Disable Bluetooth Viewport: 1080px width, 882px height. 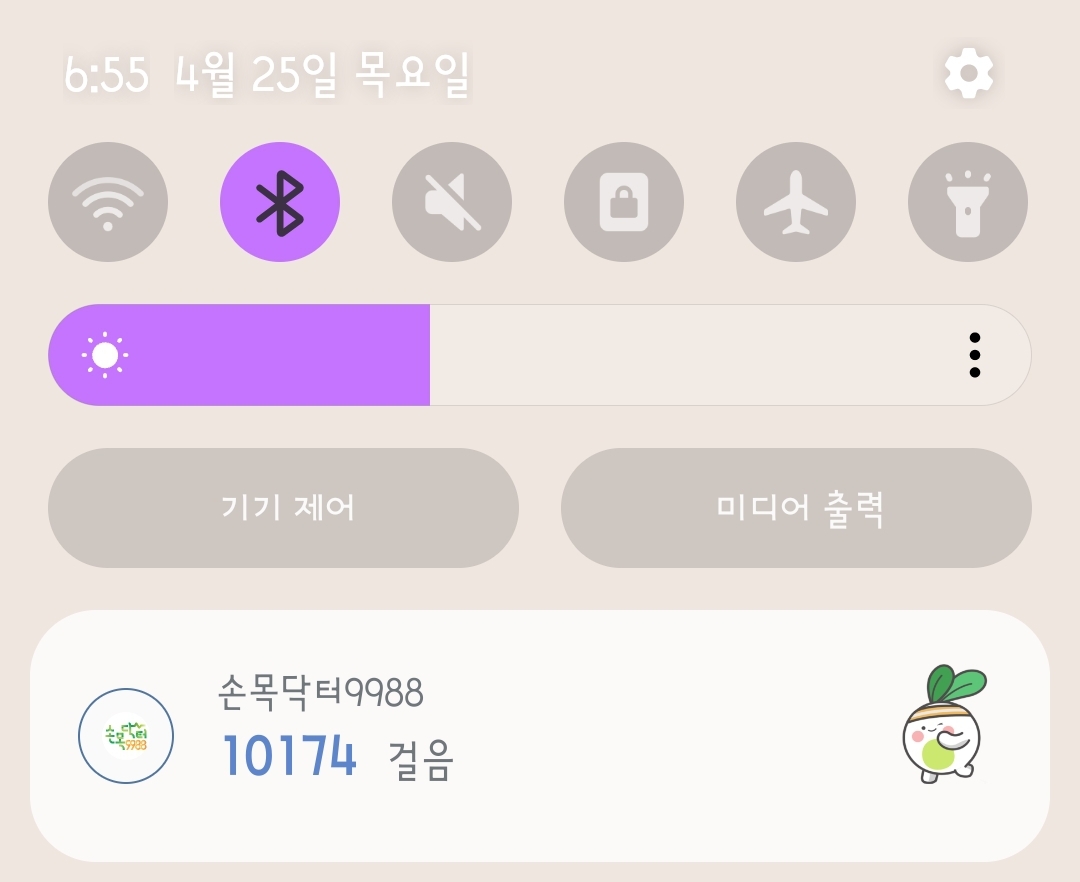tap(280, 202)
